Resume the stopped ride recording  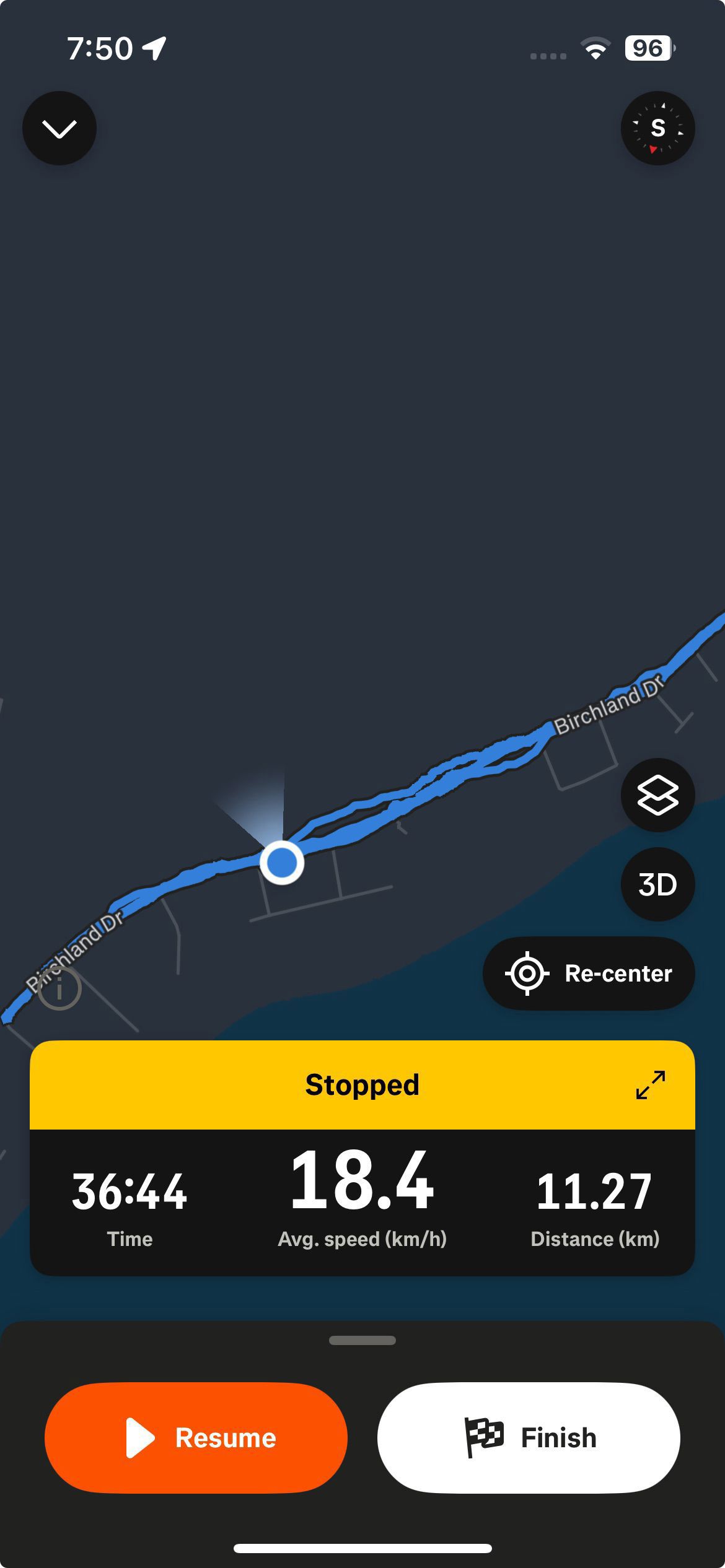(x=196, y=1438)
